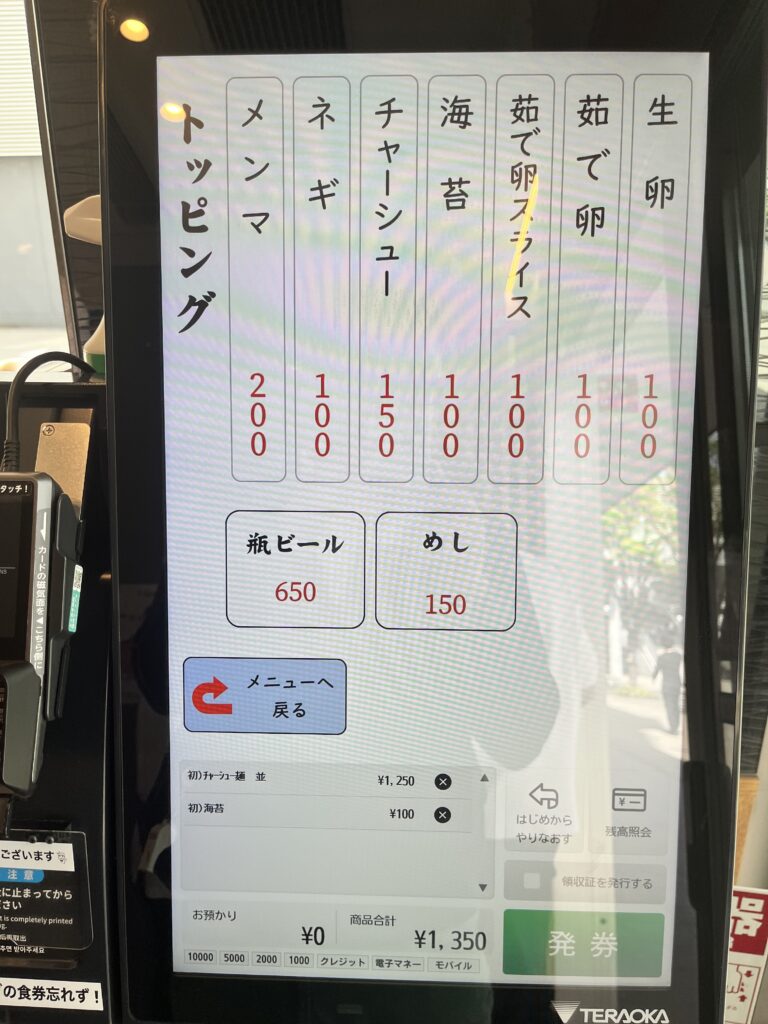Image resolution: width=768 pixels, height=1024 pixels.
Task: Tap the order list's down arrow
Action: coord(484,888)
